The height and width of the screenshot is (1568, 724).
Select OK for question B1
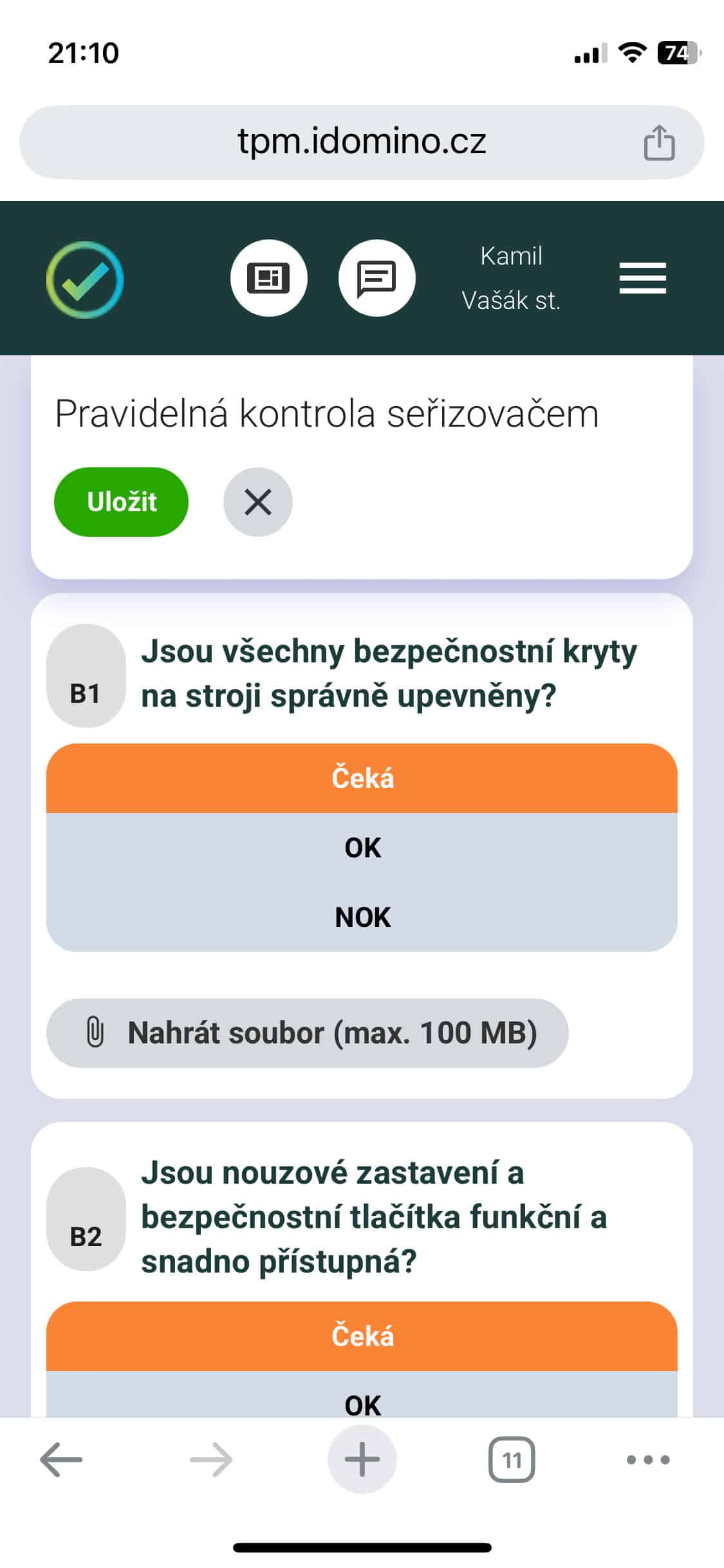(x=362, y=848)
